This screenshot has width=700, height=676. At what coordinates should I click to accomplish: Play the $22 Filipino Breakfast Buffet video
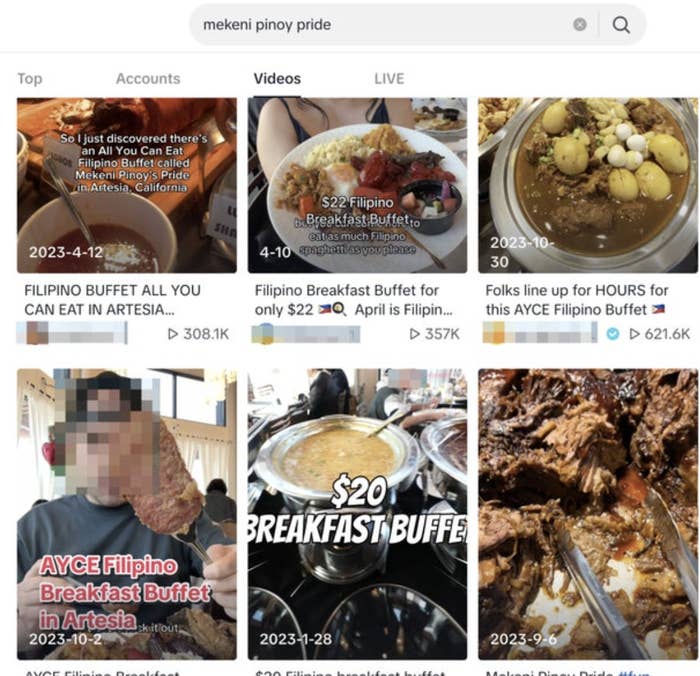pos(357,185)
